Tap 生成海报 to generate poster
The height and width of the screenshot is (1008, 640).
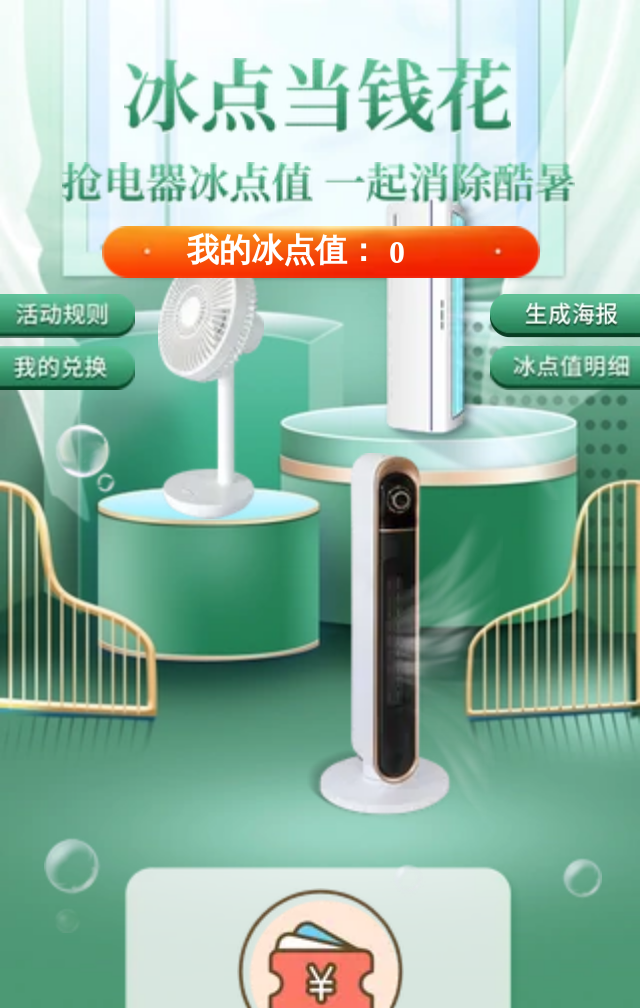[x=570, y=315]
